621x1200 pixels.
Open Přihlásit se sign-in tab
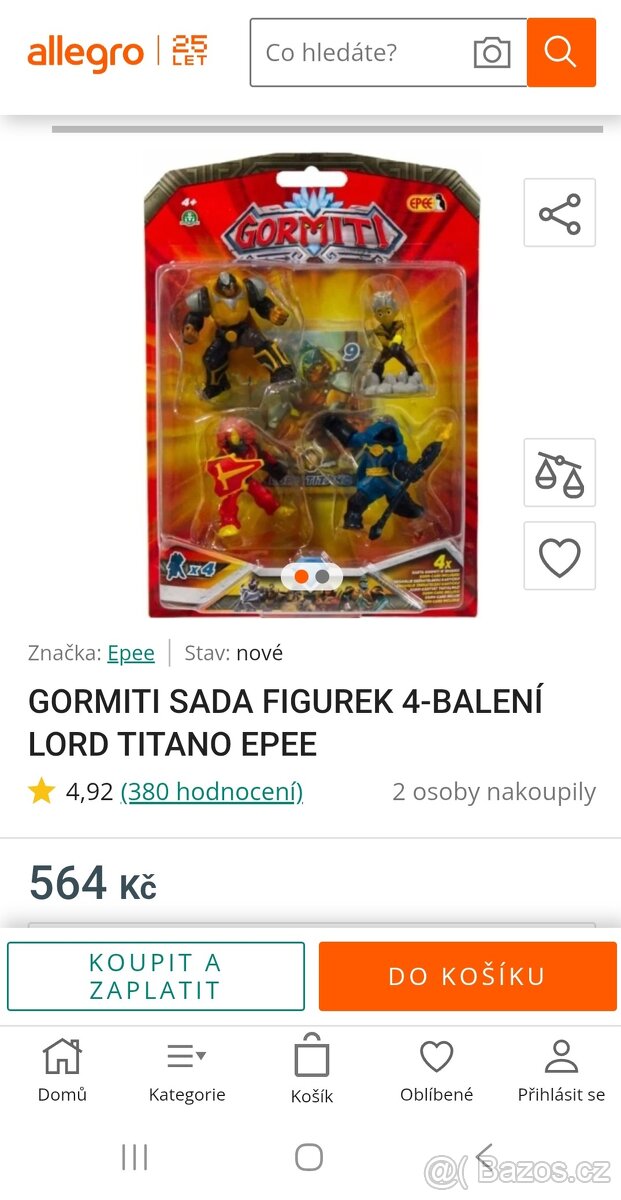click(561, 1070)
